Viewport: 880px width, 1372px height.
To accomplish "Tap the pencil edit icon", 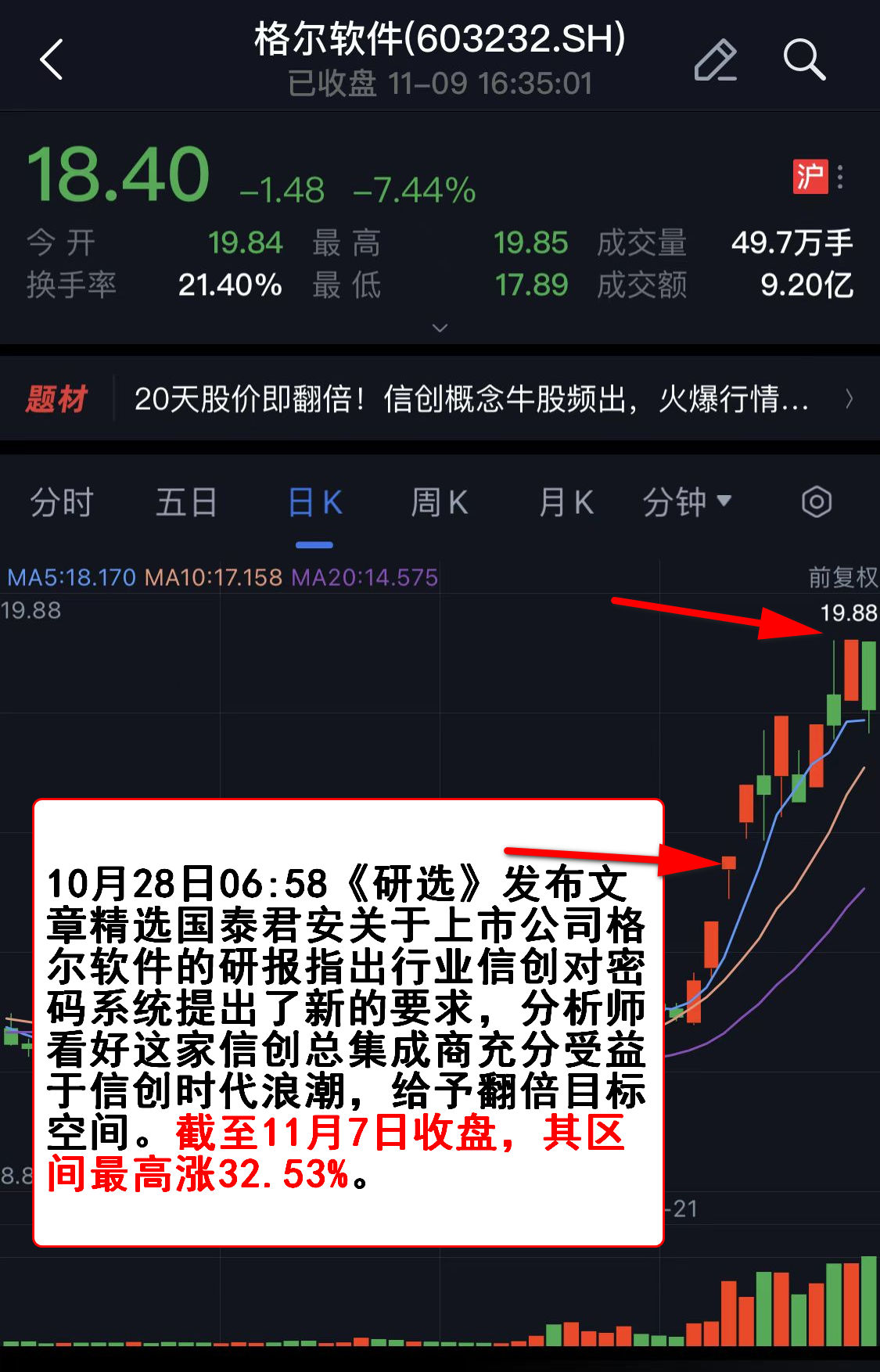I will (x=715, y=59).
